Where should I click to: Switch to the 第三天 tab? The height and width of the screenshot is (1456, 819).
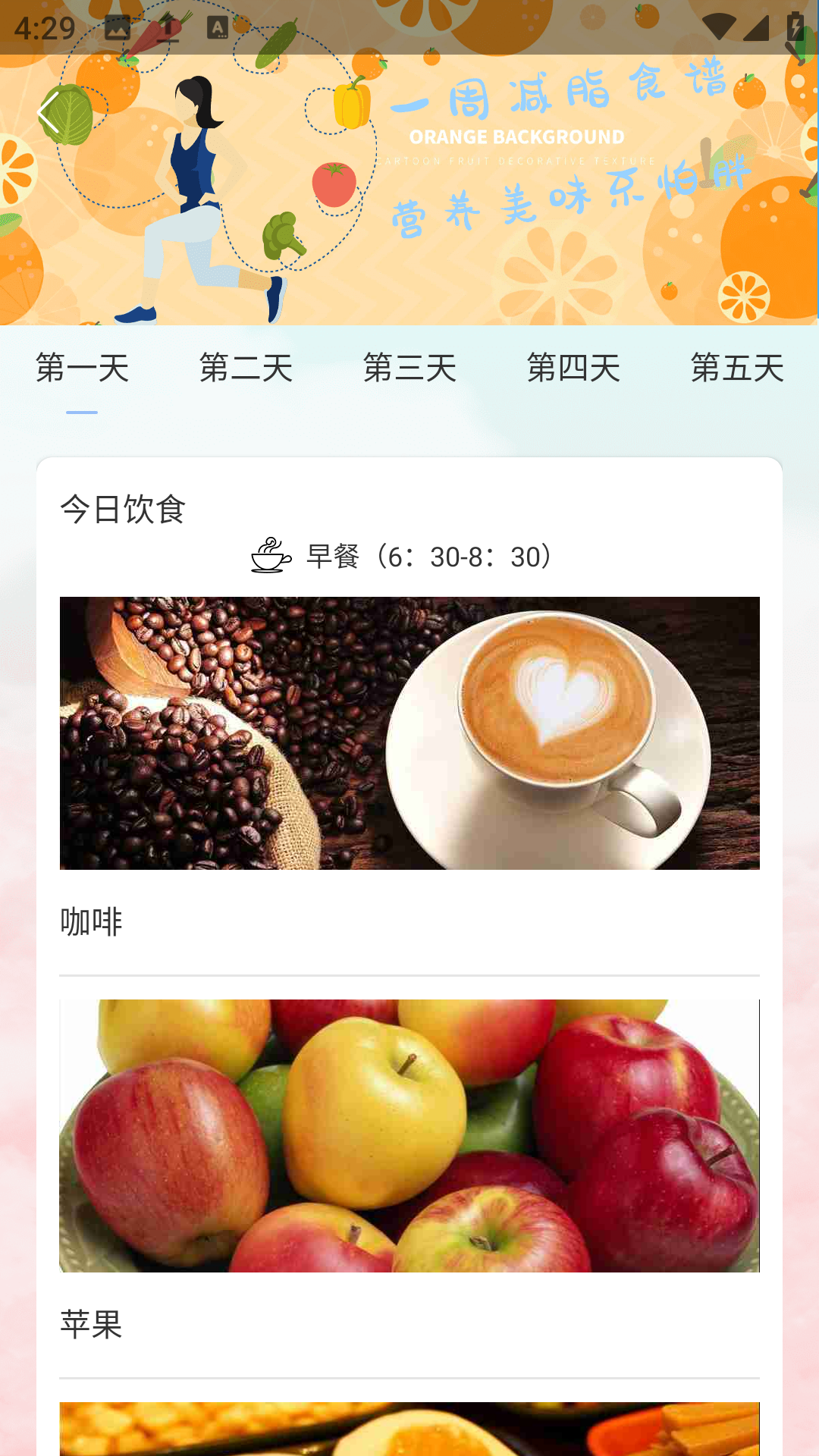click(409, 369)
